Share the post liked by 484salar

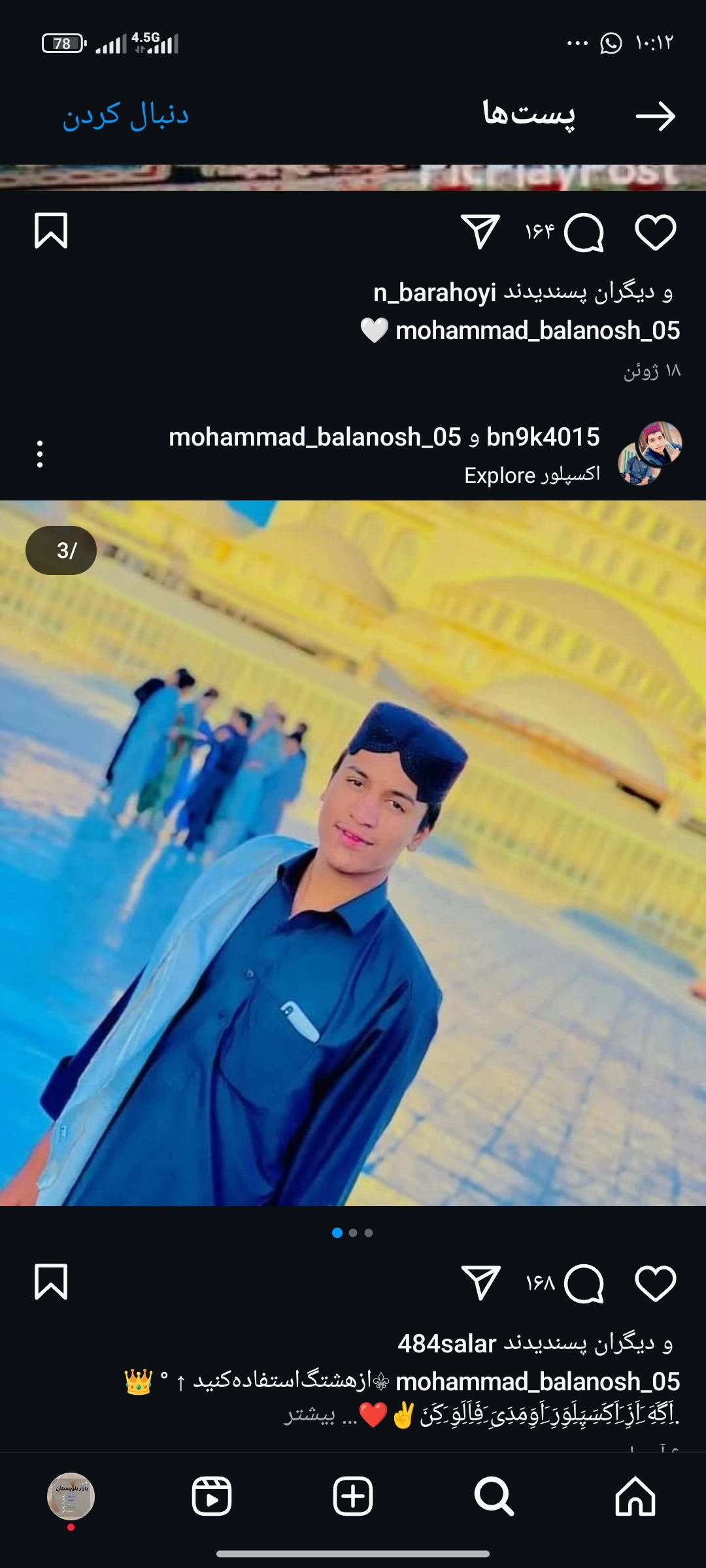(480, 1282)
